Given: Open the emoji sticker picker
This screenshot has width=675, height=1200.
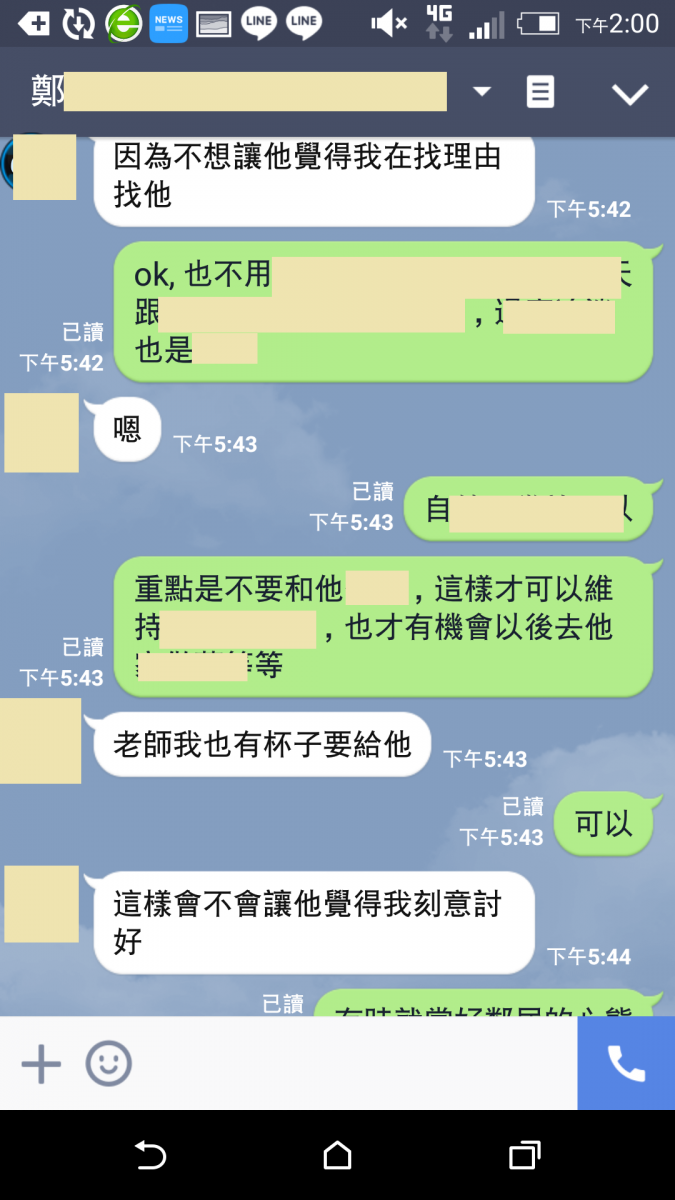Looking at the screenshot, I should tap(108, 1064).
